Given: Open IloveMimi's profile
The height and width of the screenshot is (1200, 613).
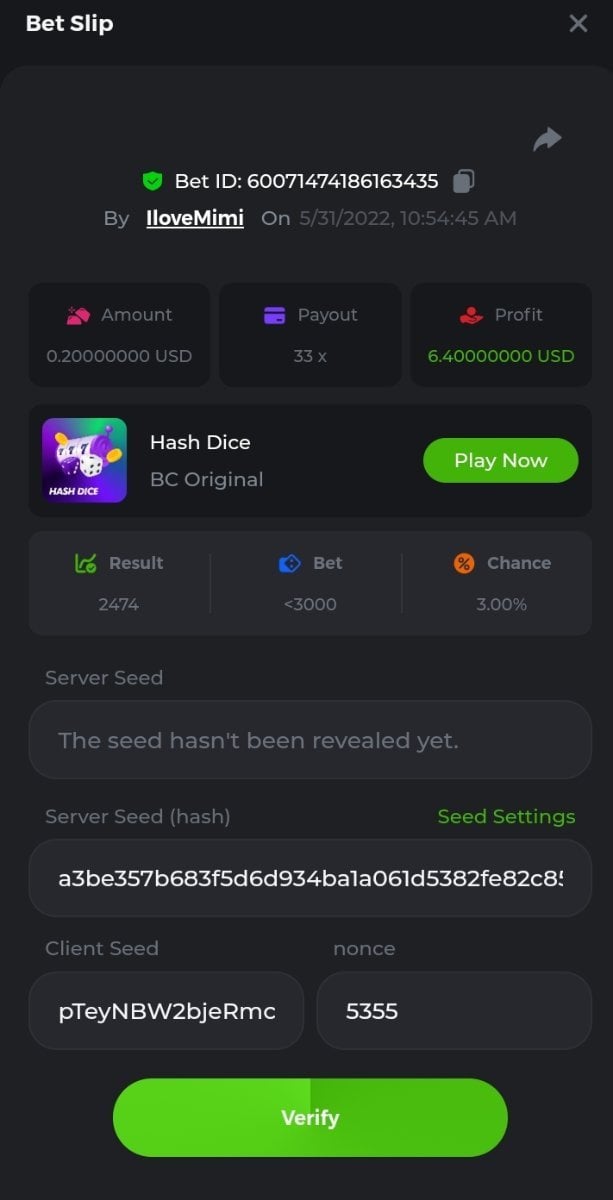Looking at the screenshot, I should tap(195, 218).
